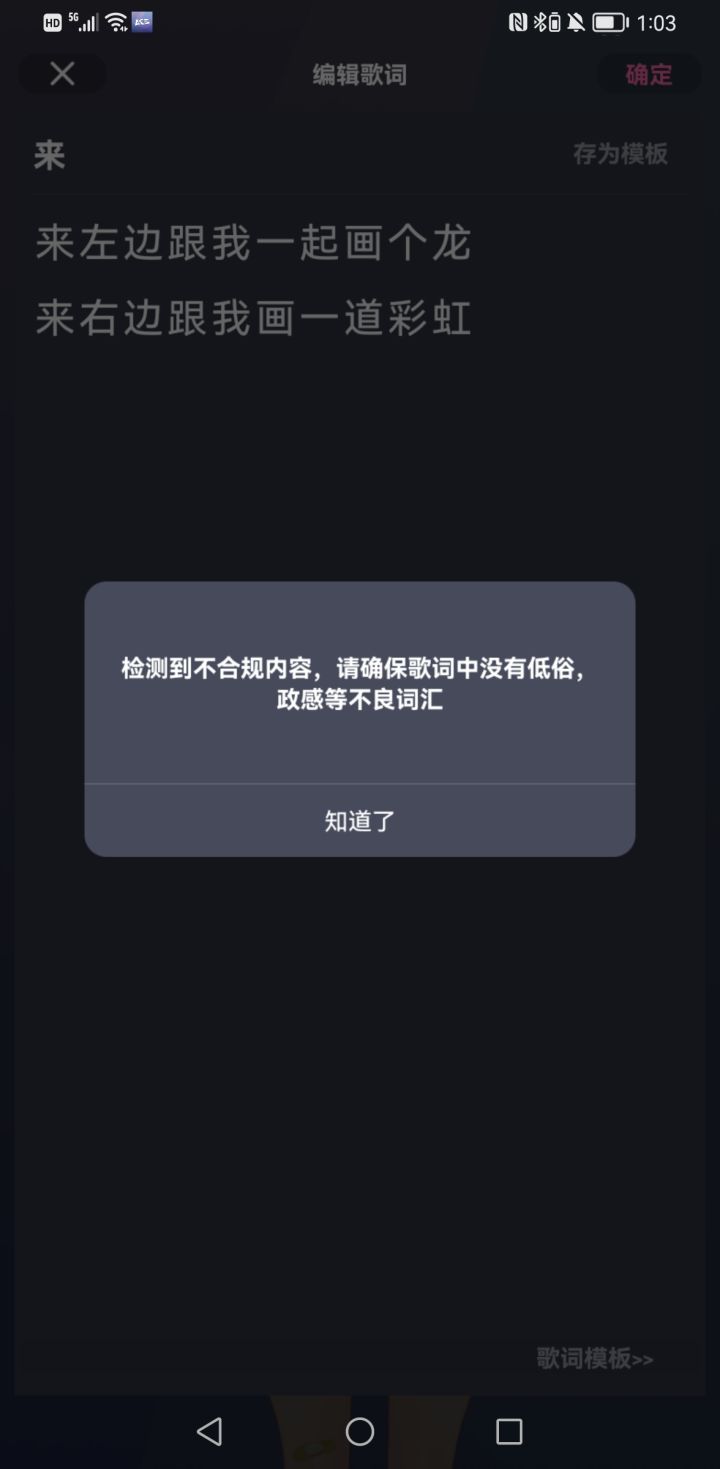This screenshot has width=720, height=1469.
Task: Close the lyrics editor with the X icon
Action: point(62,74)
